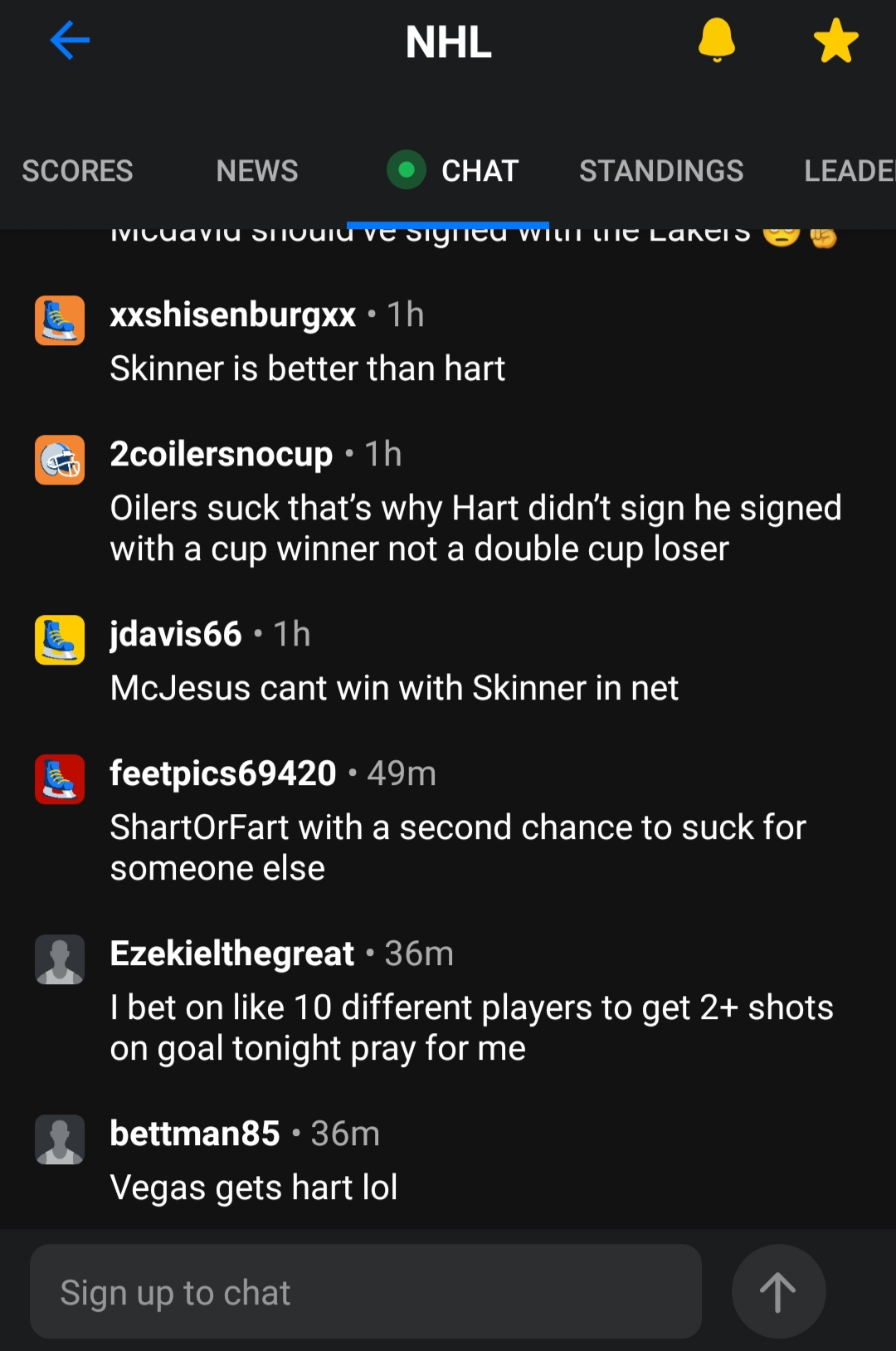Tap the send arrow button
Image resolution: width=896 pixels, height=1351 pixels.
pos(777,1292)
